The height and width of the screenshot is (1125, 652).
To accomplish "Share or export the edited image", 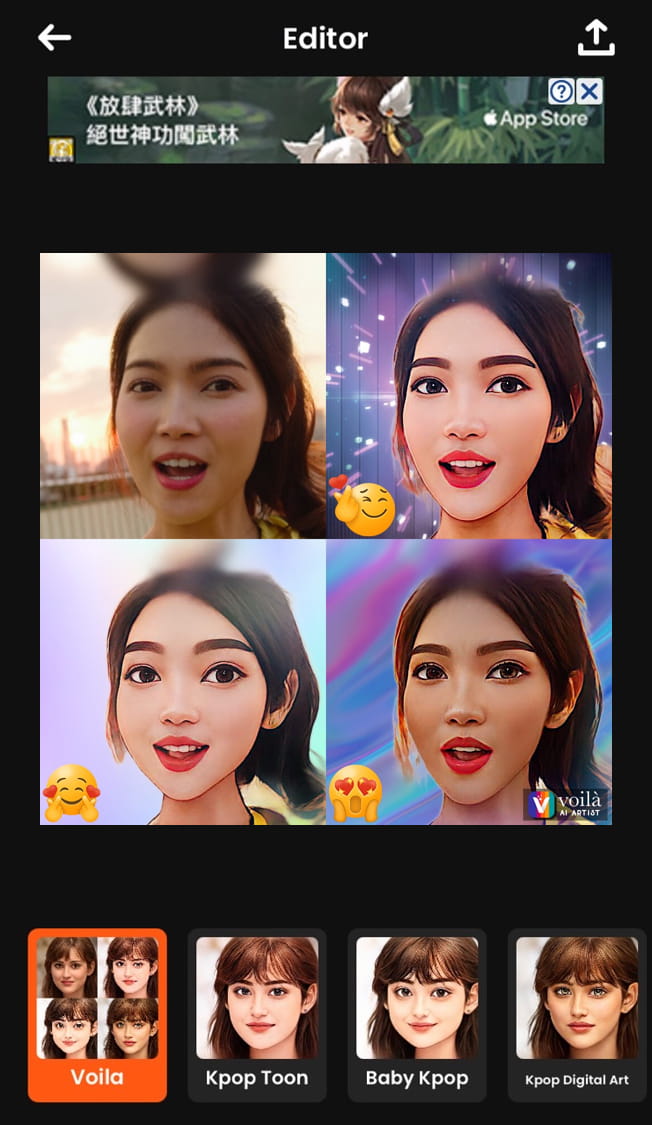I will (x=596, y=39).
